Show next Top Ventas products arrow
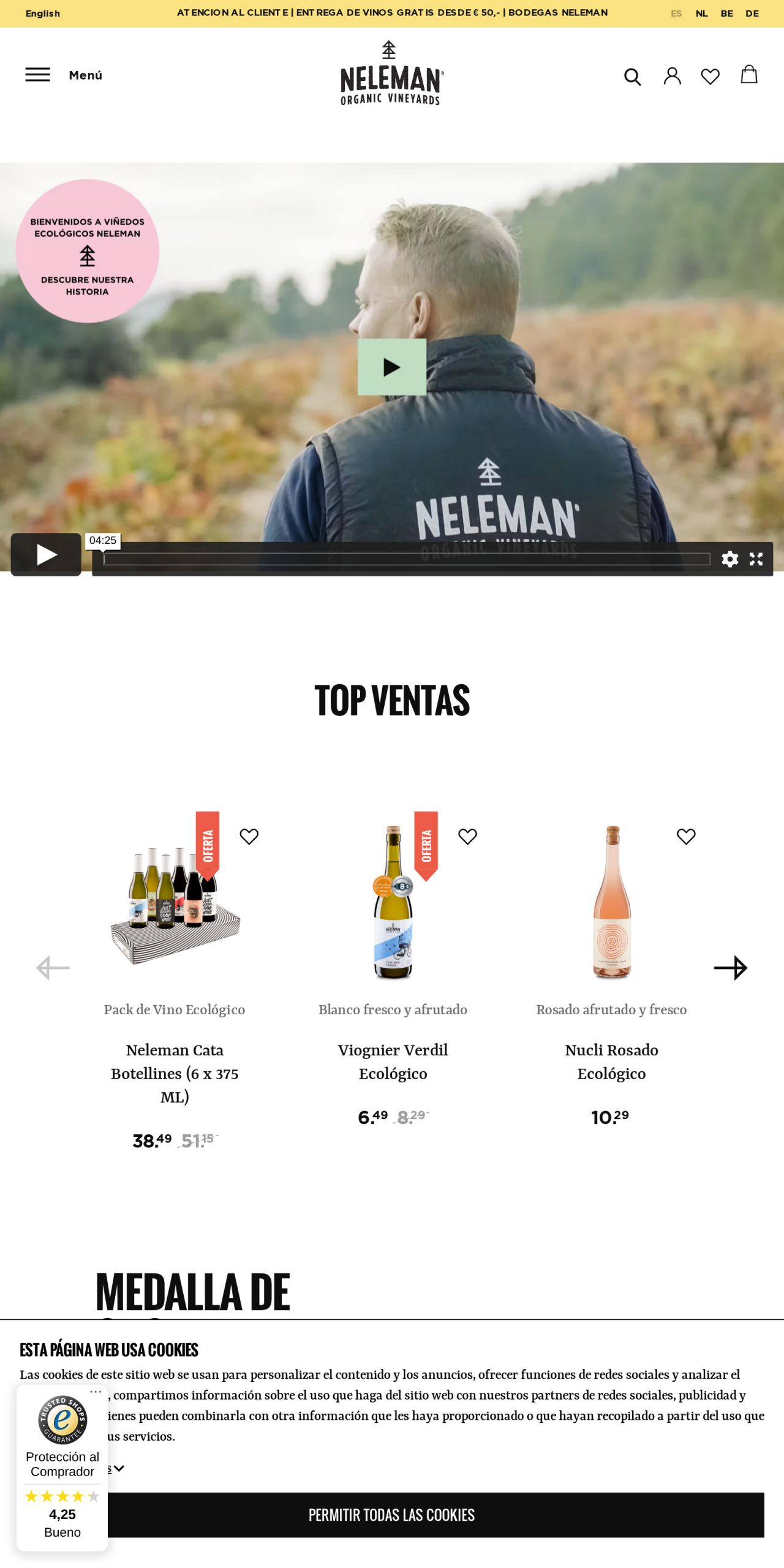The image size is (784, 1568). coord(730,968)
